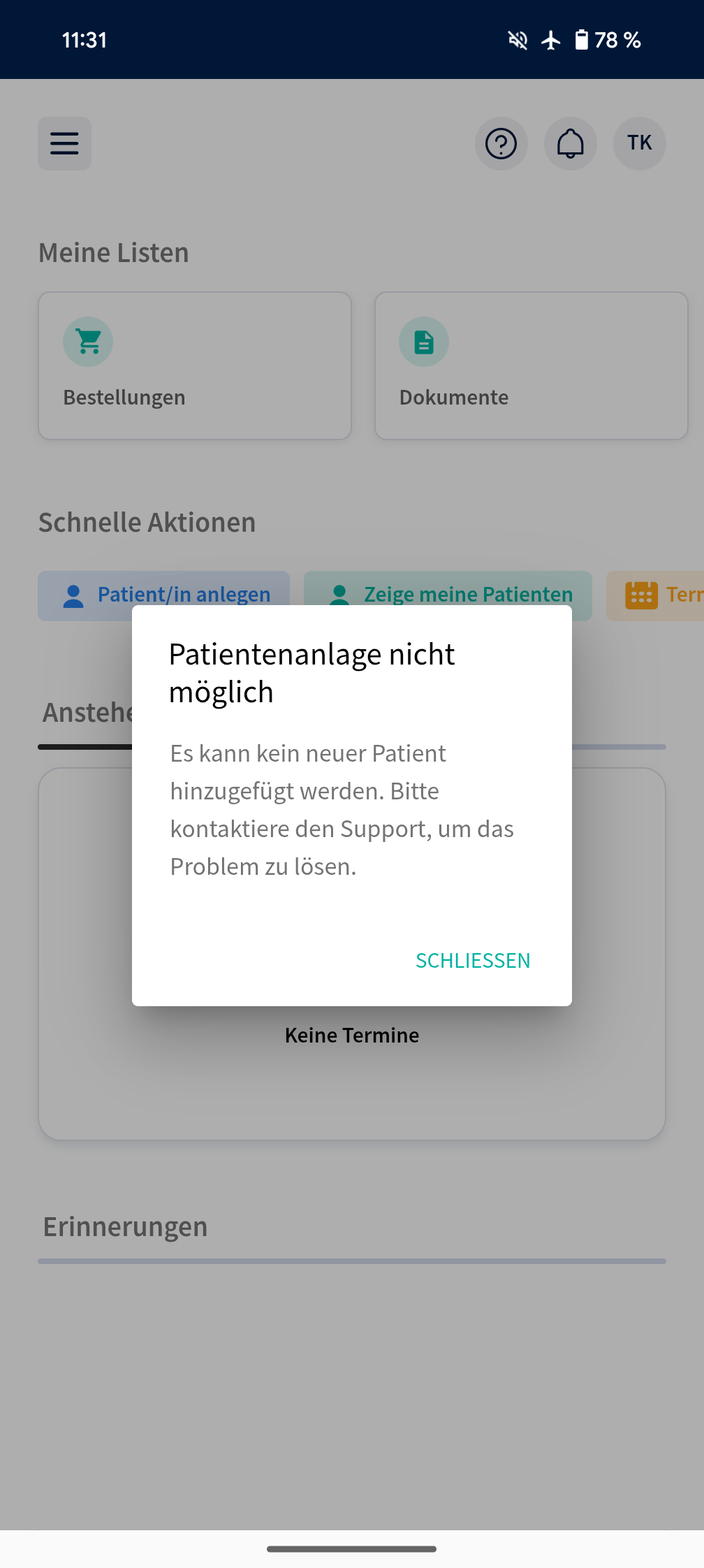
Task: Open the hamburger menu
Action: tap(64, 143)
